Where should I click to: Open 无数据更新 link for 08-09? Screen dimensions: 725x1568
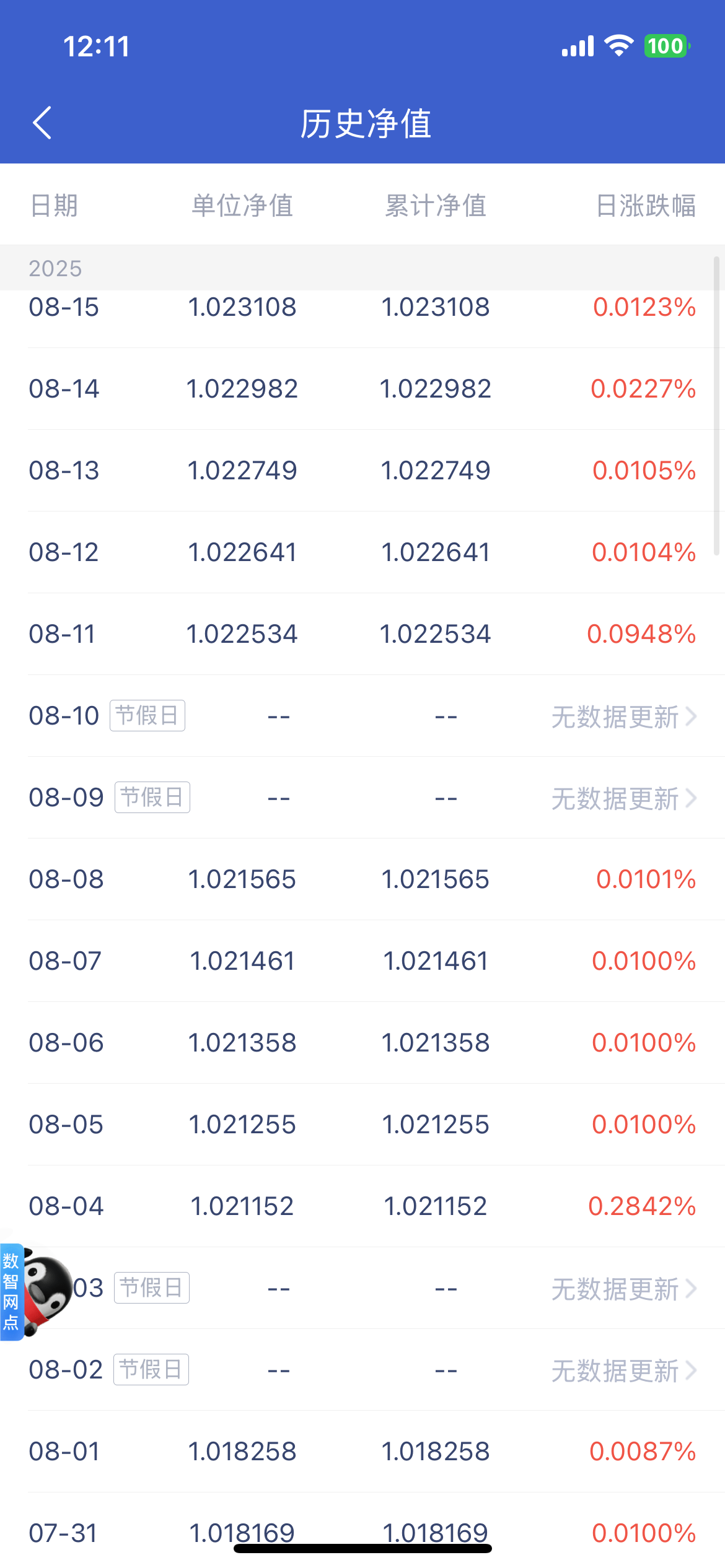coord(624,798)
